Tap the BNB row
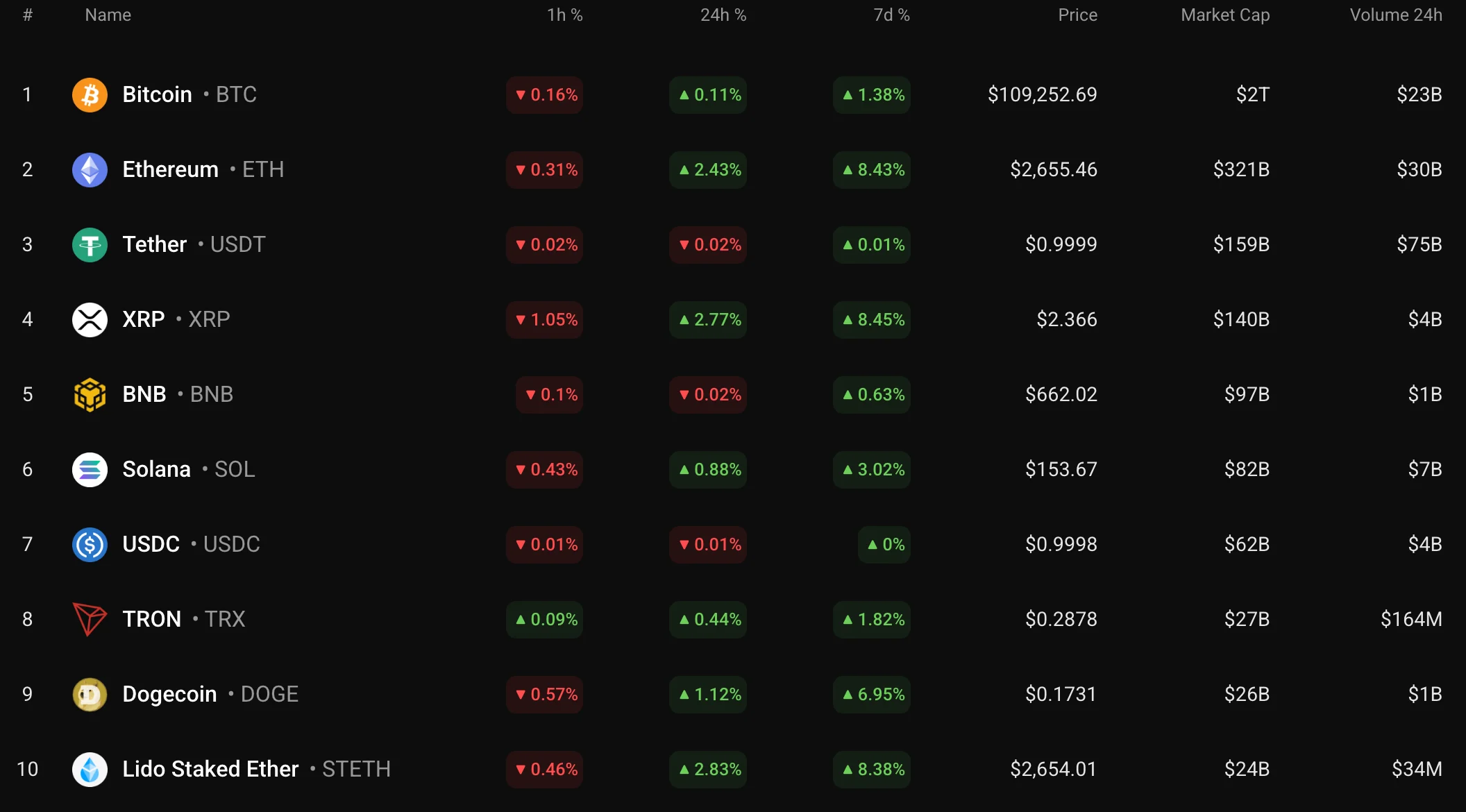1466x812 pixels. [144, 394]
